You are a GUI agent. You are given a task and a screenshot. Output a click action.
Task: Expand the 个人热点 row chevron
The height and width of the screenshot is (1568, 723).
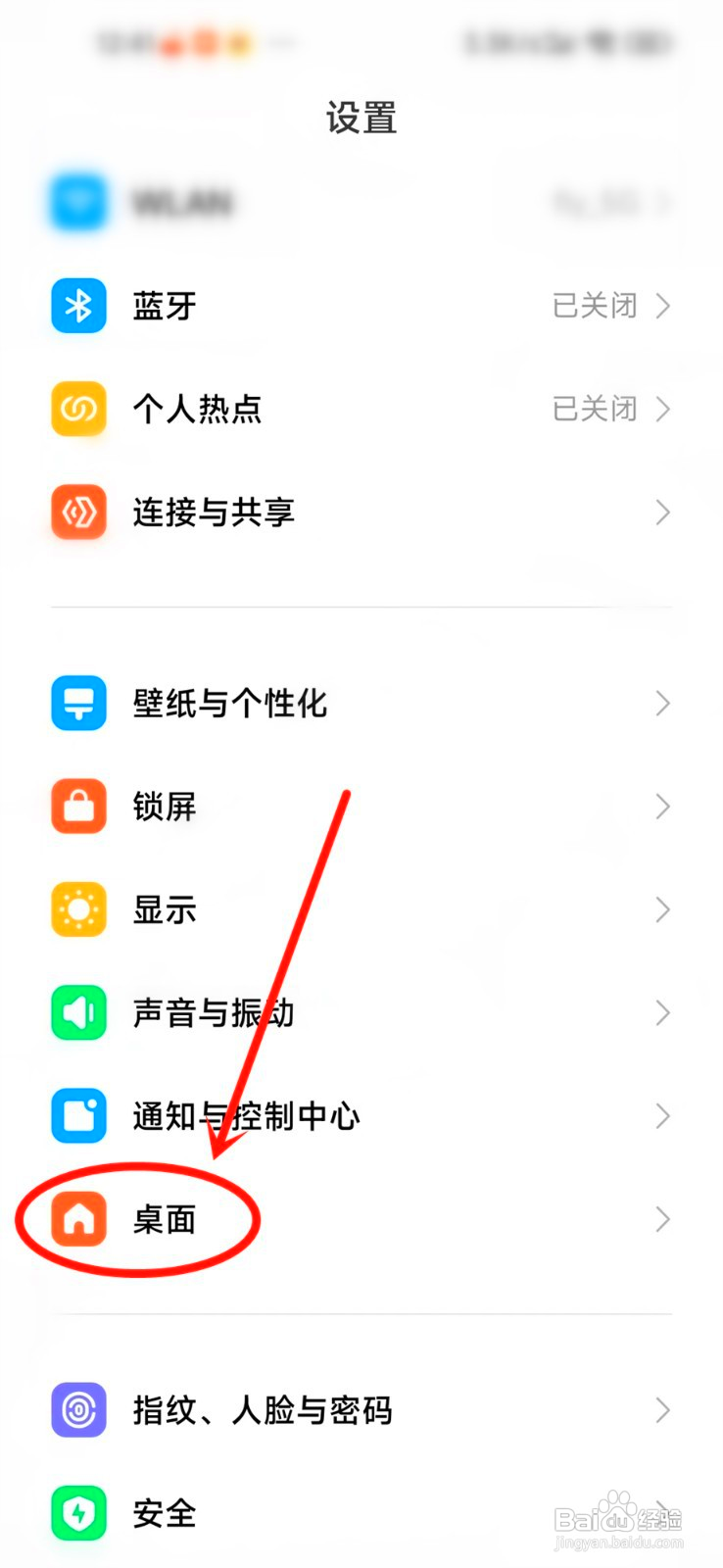663,409
